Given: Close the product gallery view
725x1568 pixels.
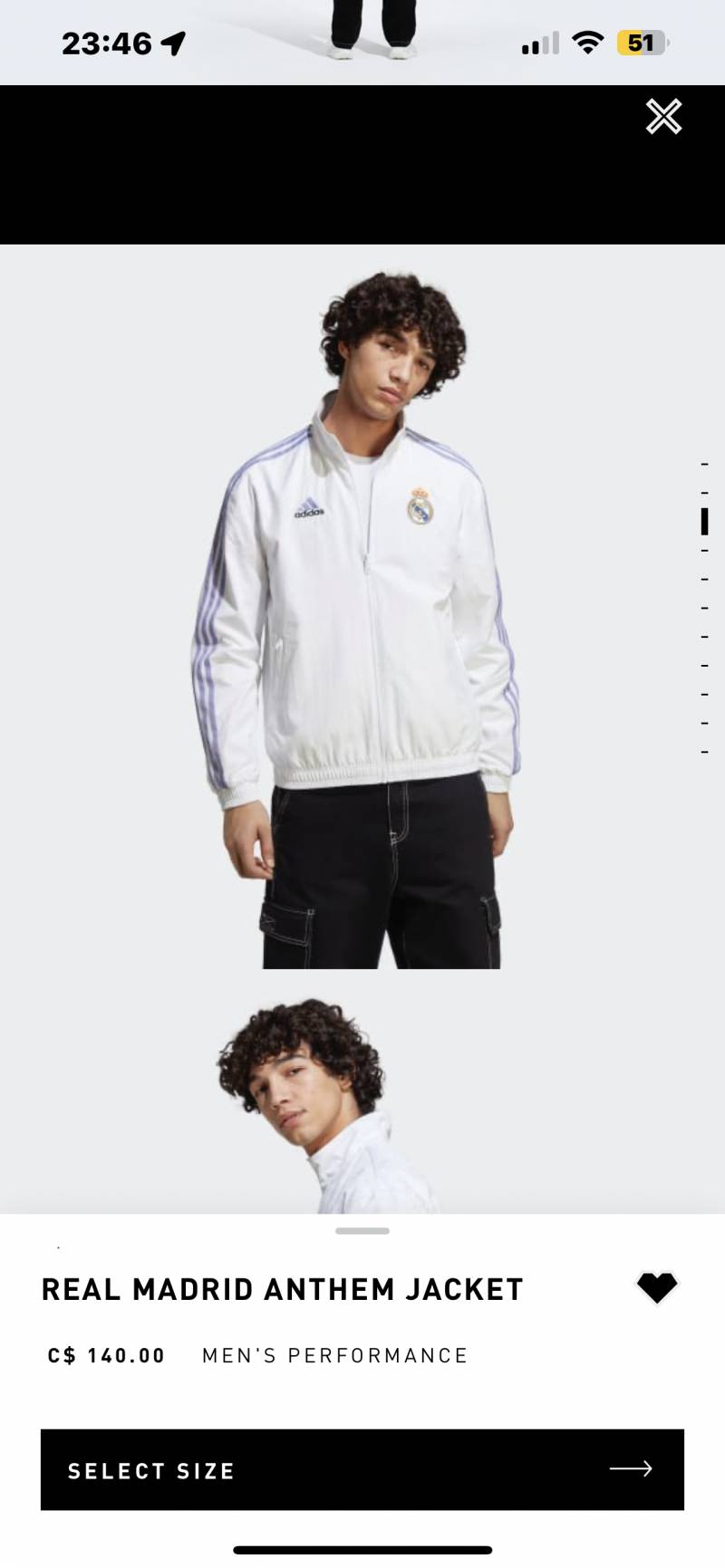Looking at the screenshot, I should coord(663,117).
